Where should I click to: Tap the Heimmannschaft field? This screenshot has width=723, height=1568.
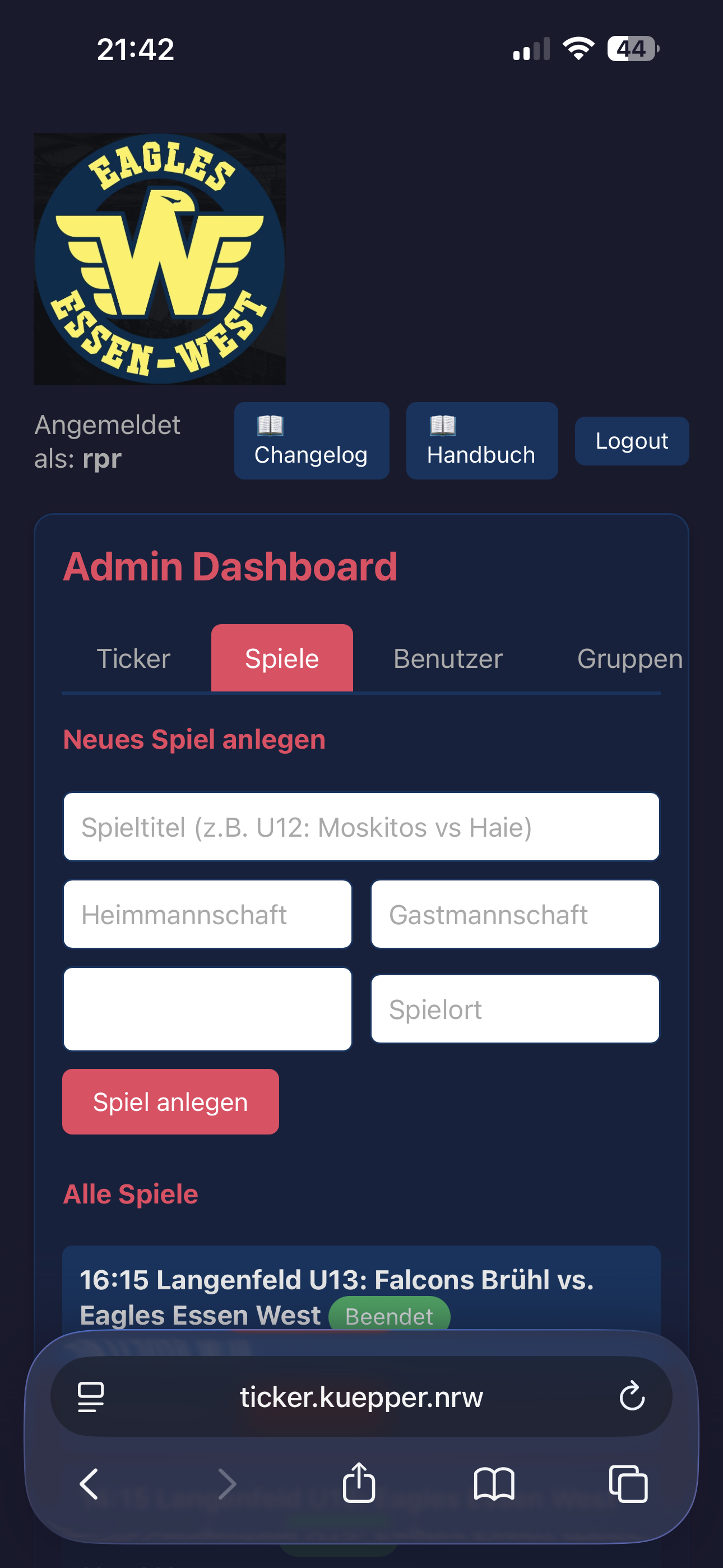point(207,914)
